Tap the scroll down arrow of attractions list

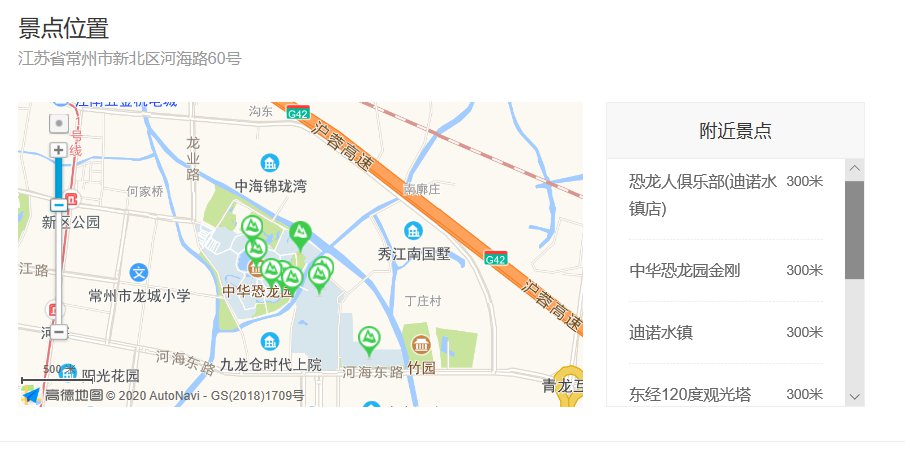854,396
